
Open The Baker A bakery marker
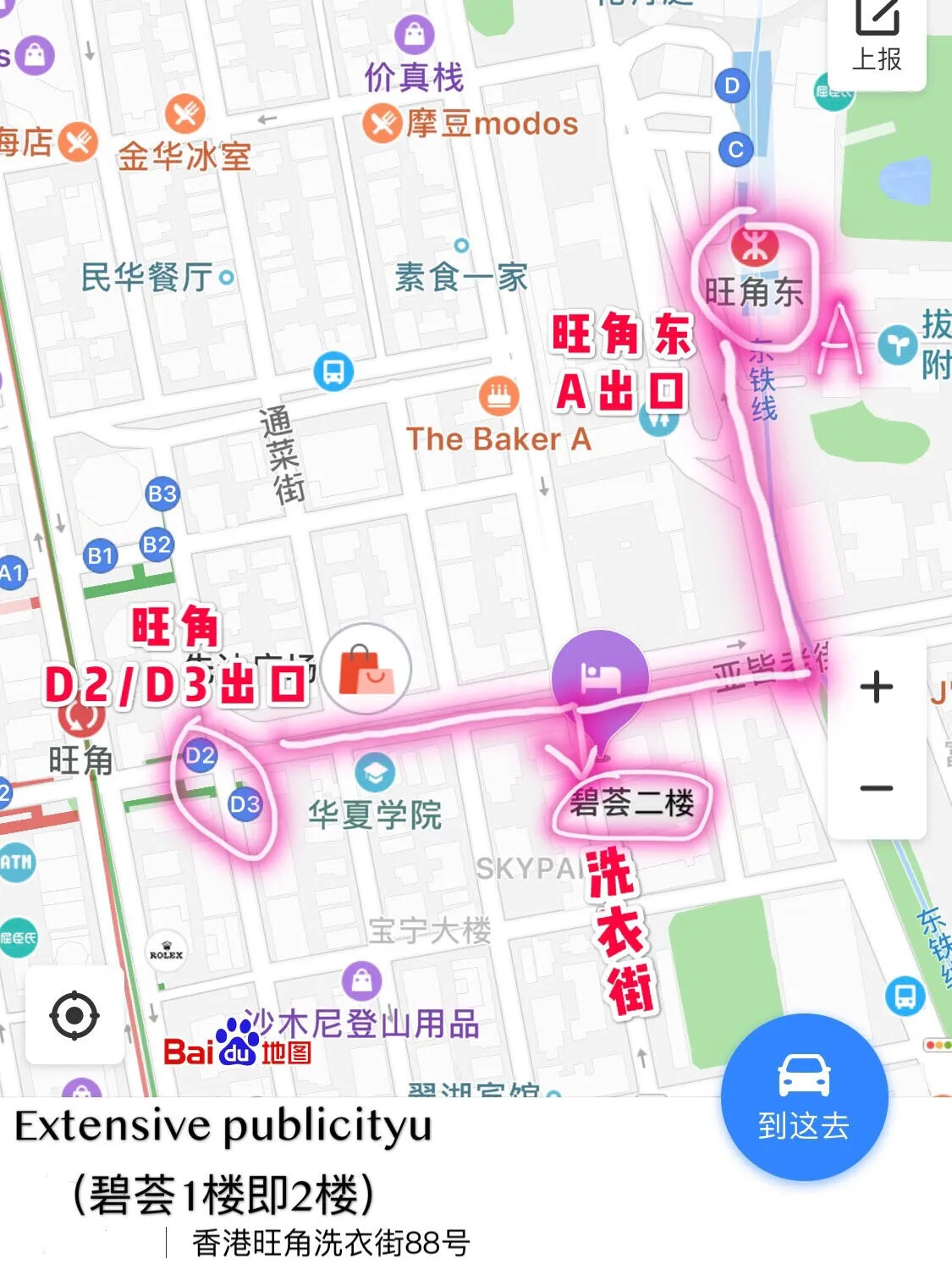tap(499, 395)
